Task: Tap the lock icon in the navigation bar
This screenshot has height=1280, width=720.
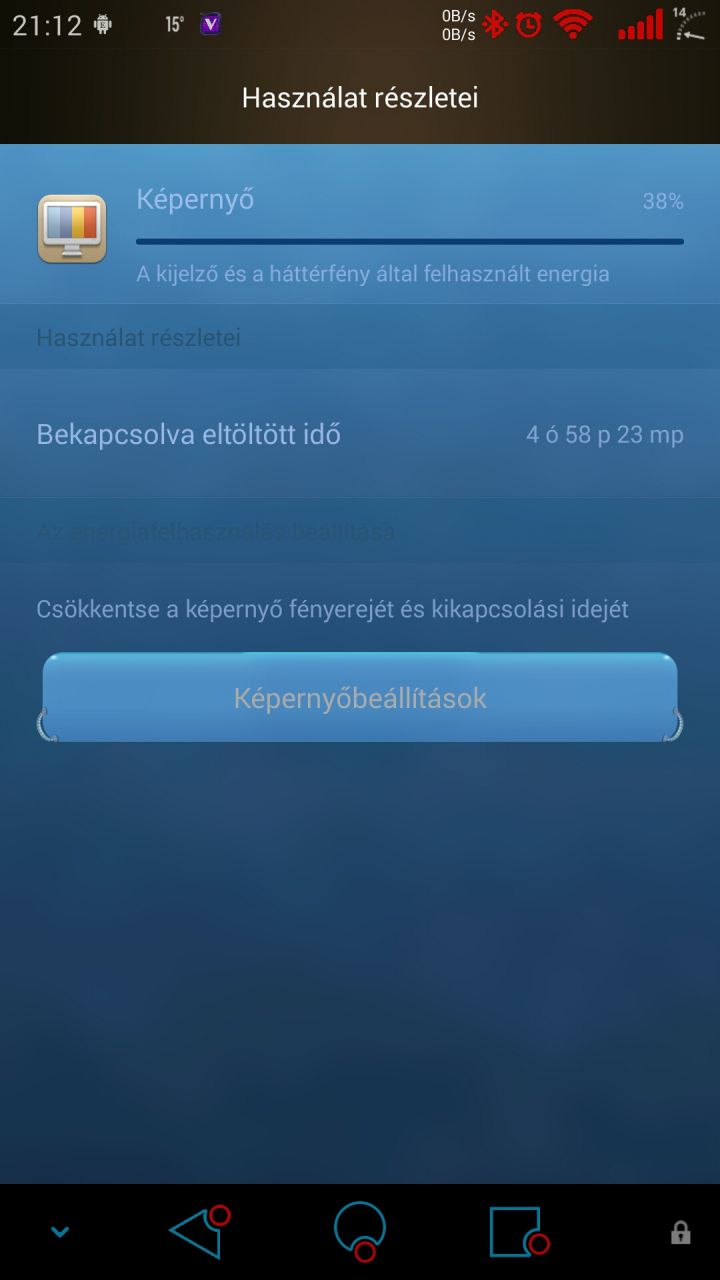Action: coord(681,1232)
